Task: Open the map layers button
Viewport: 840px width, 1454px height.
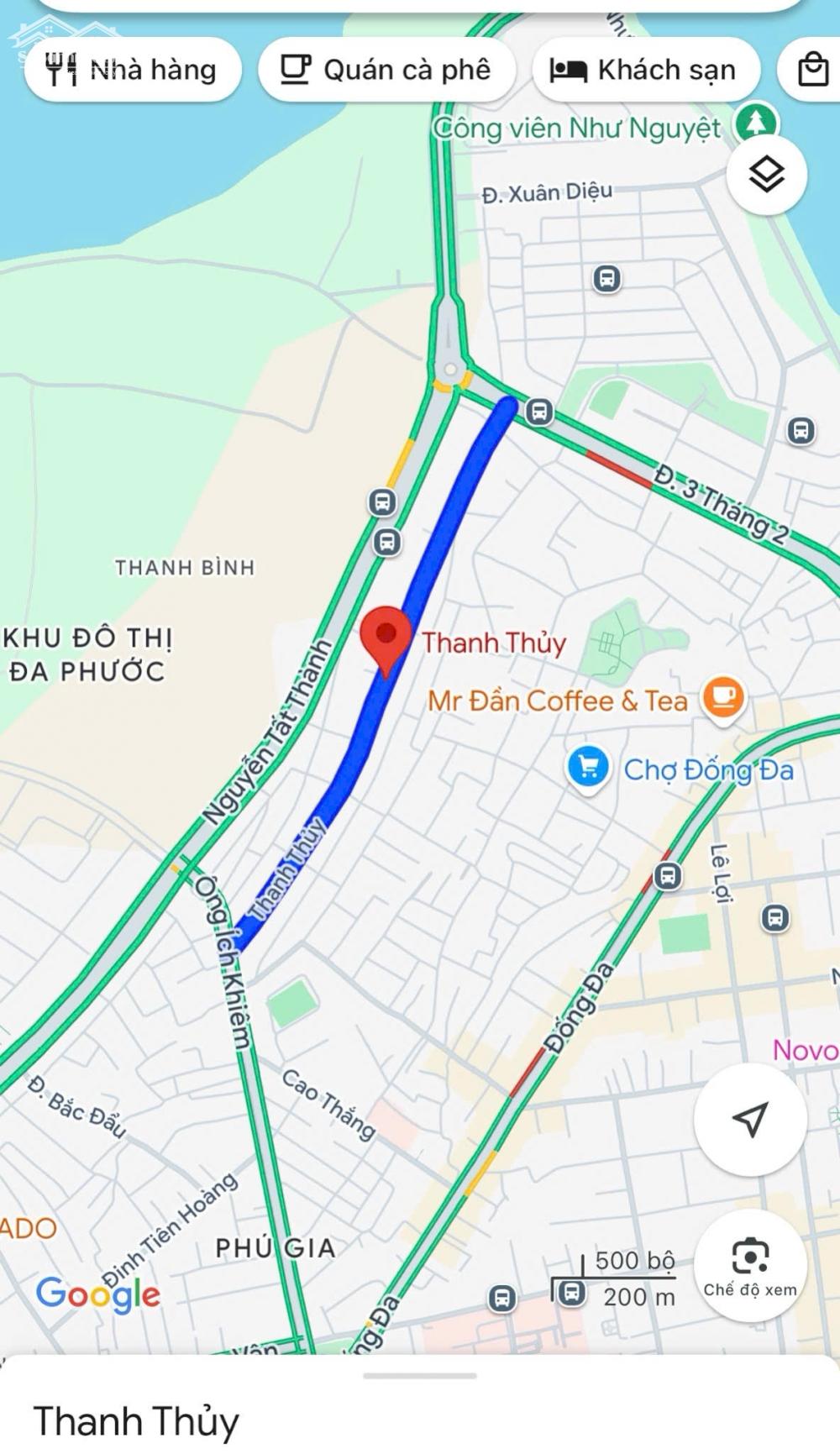Action: [x=766, y=175]
